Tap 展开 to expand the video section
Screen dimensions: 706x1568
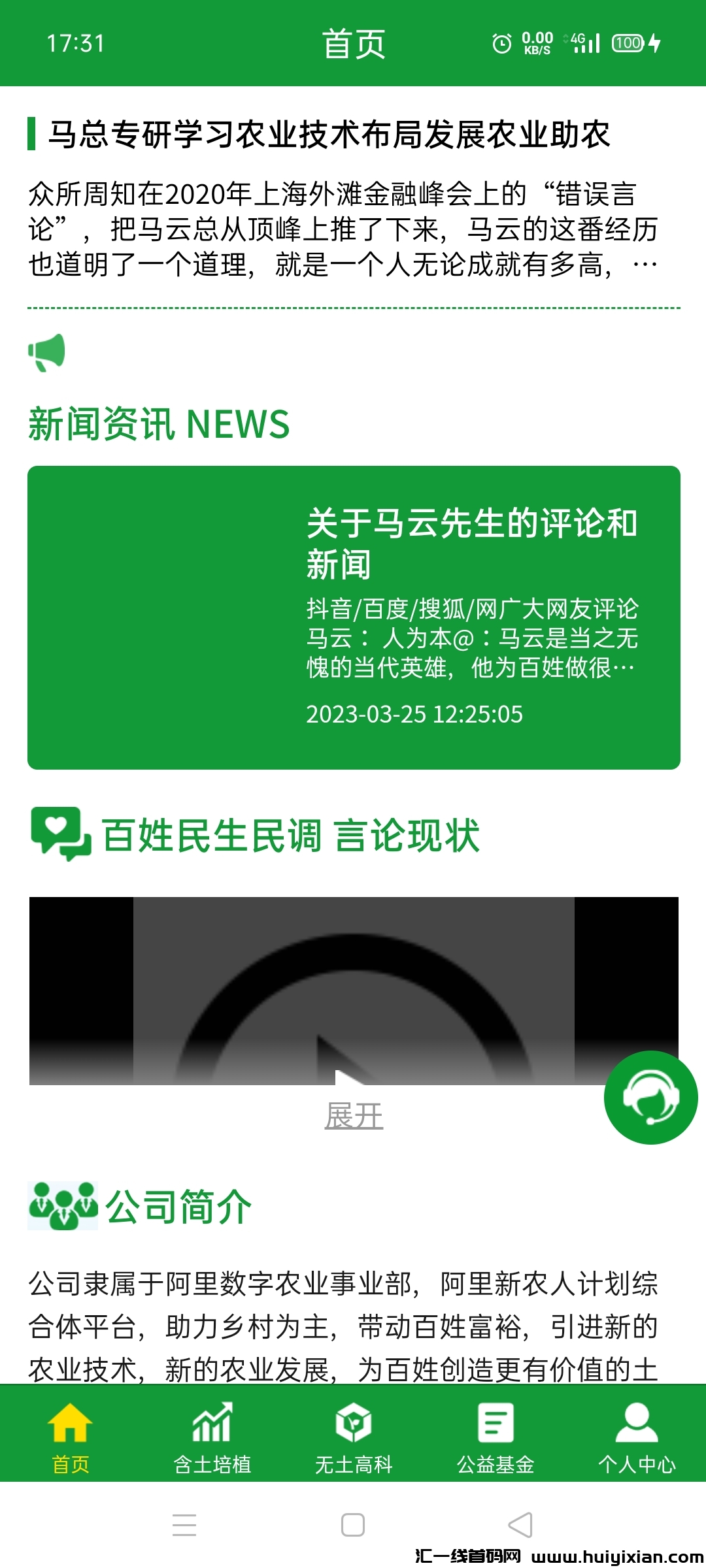click(353, 1115)
